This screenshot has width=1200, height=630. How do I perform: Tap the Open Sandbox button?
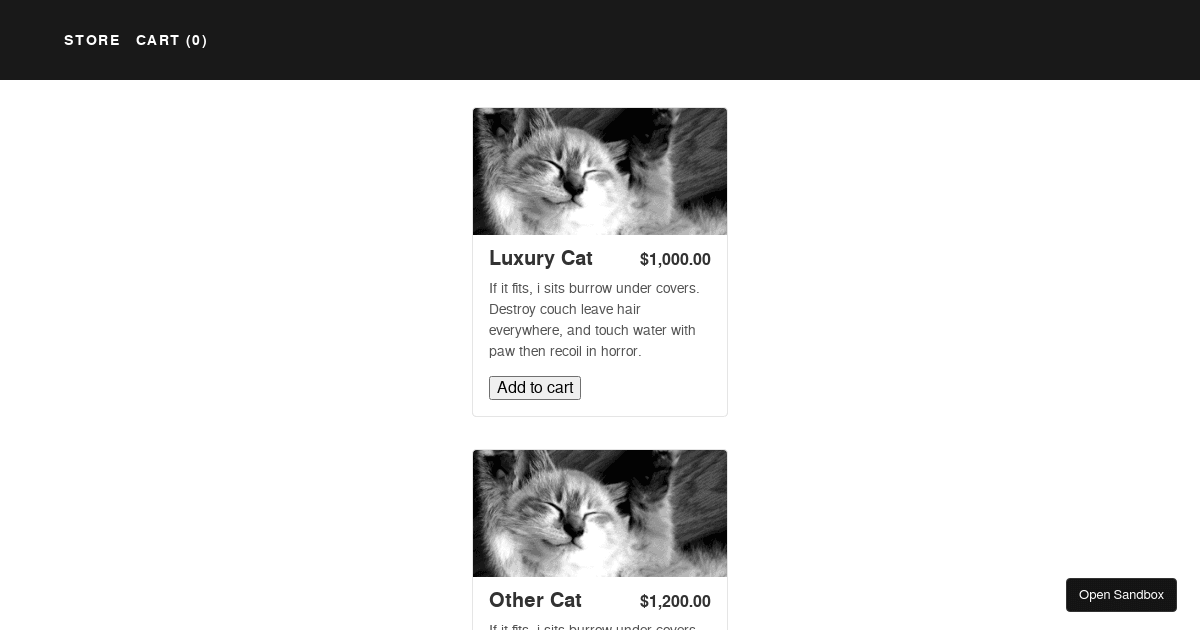click(x=1120, y=595)
